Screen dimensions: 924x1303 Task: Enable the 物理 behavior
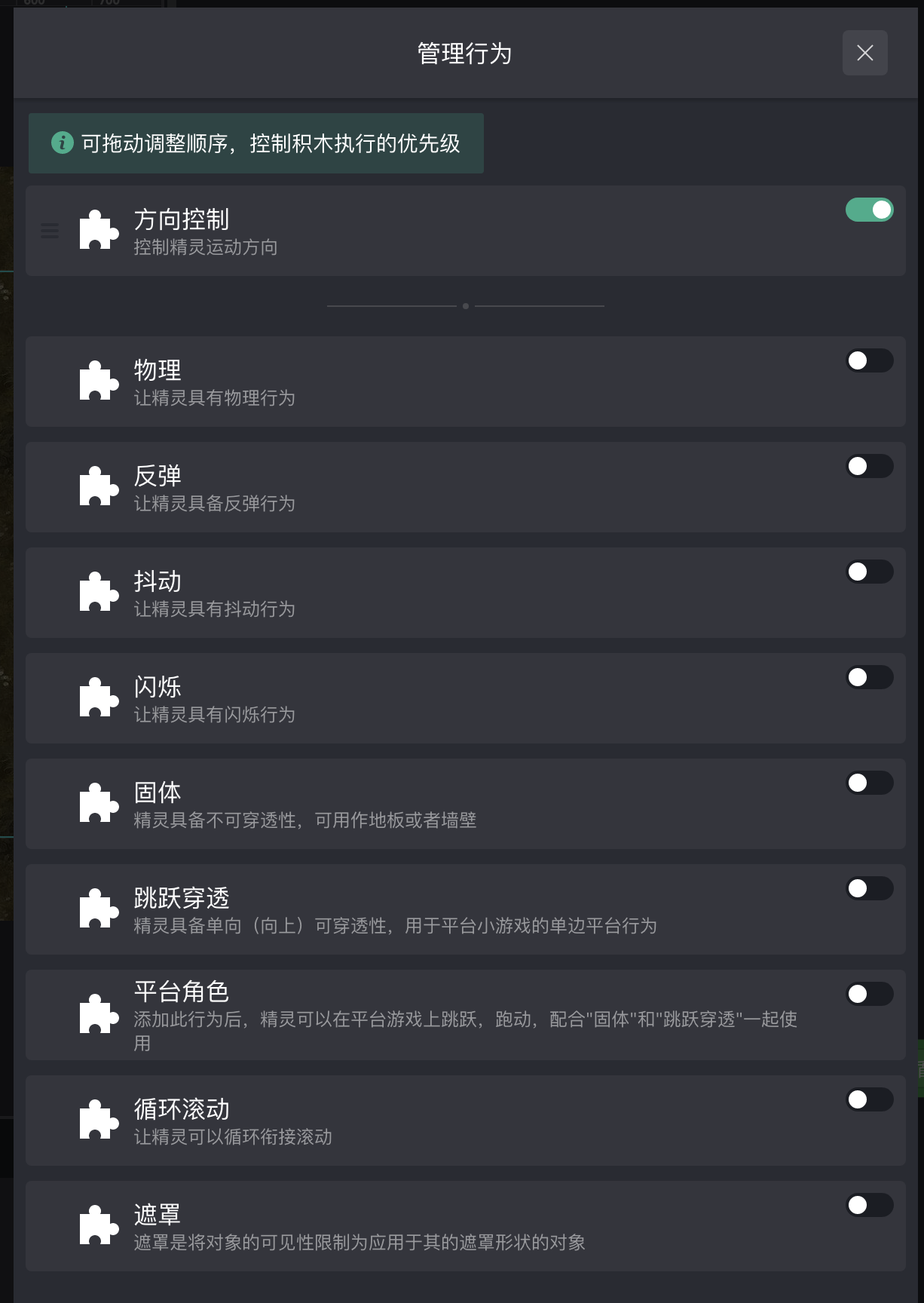click(x=869, y=360)
